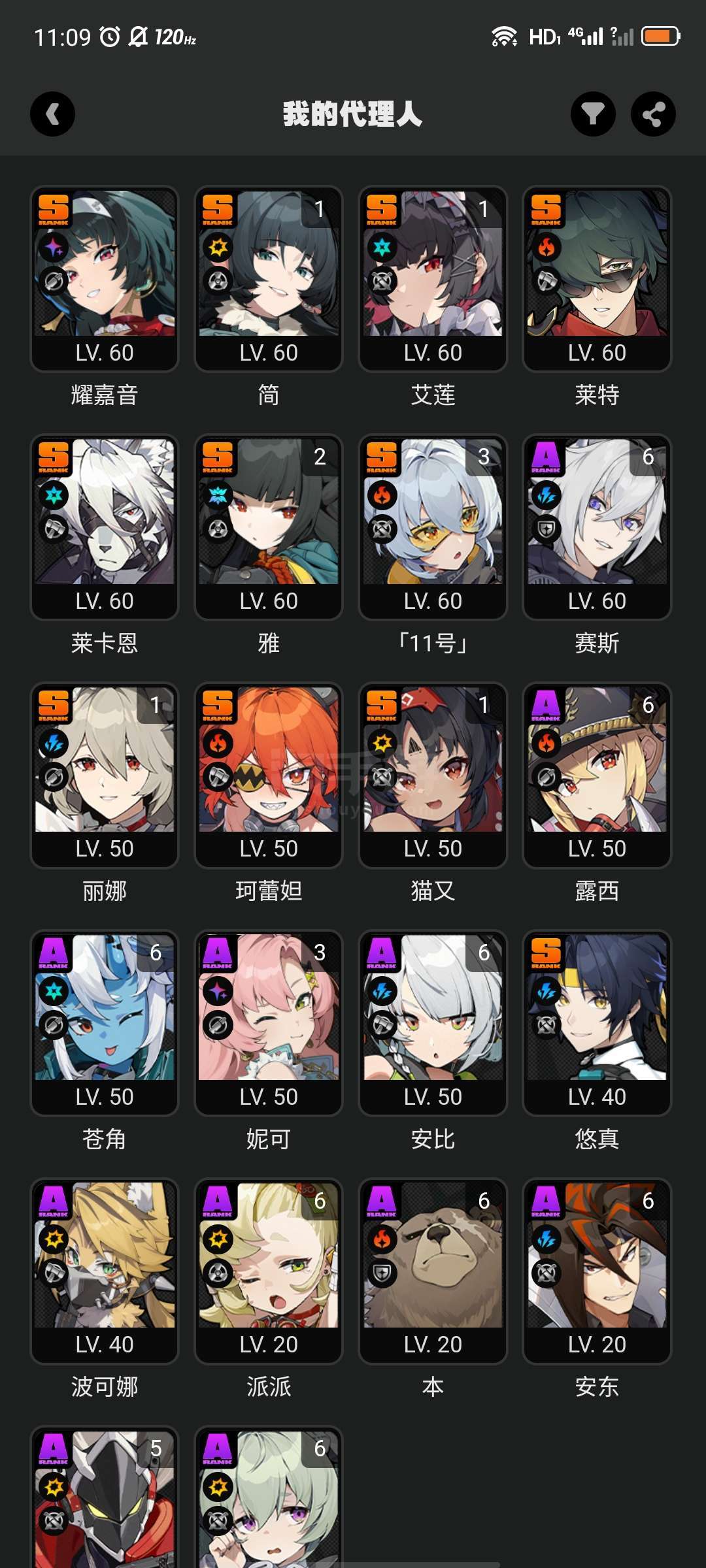Screen dimensions: 706x1568
Task: Open agent card 露西
Action: click(597, 775)
